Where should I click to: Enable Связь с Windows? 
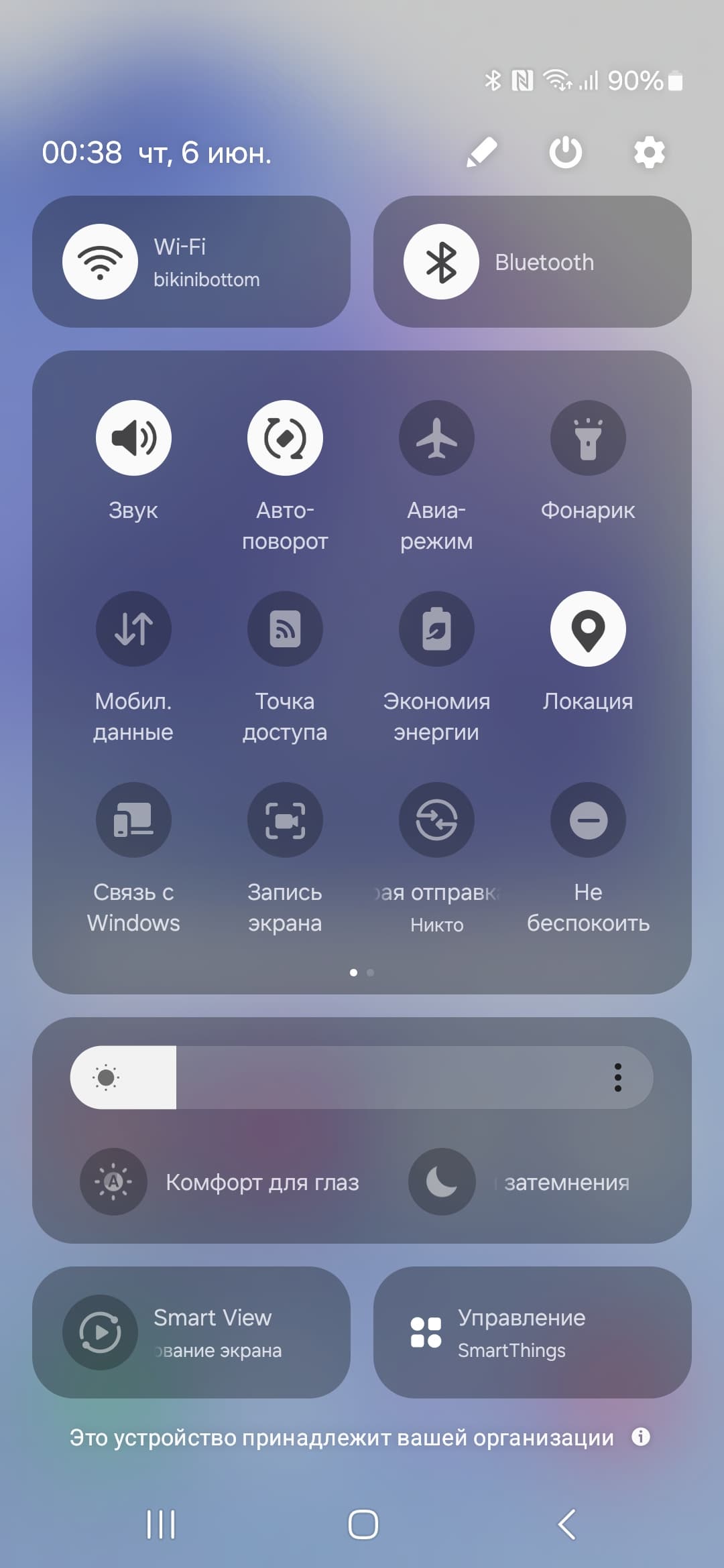click(133, 820)
